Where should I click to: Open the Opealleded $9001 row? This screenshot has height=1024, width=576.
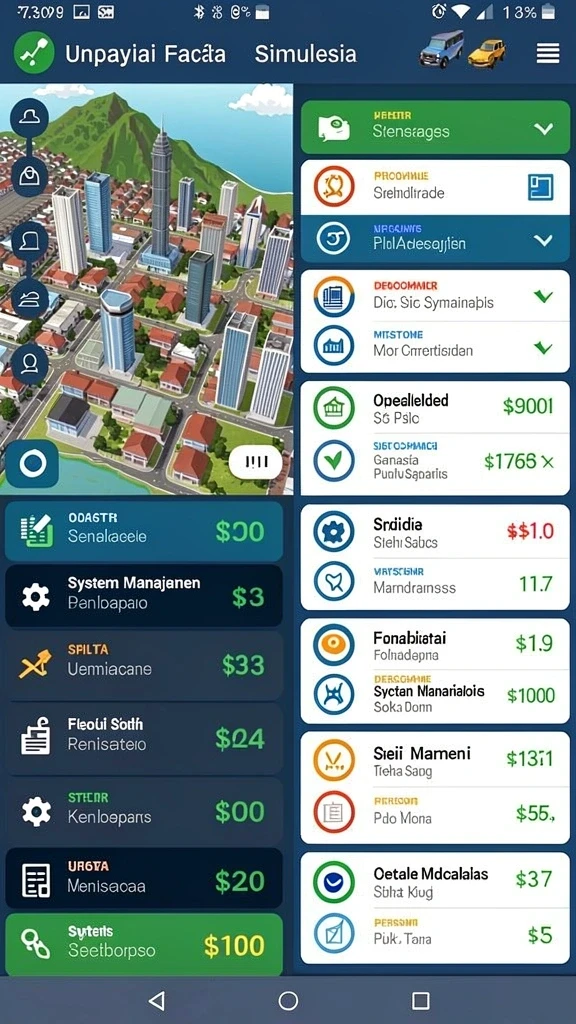(x=435, y=408)
